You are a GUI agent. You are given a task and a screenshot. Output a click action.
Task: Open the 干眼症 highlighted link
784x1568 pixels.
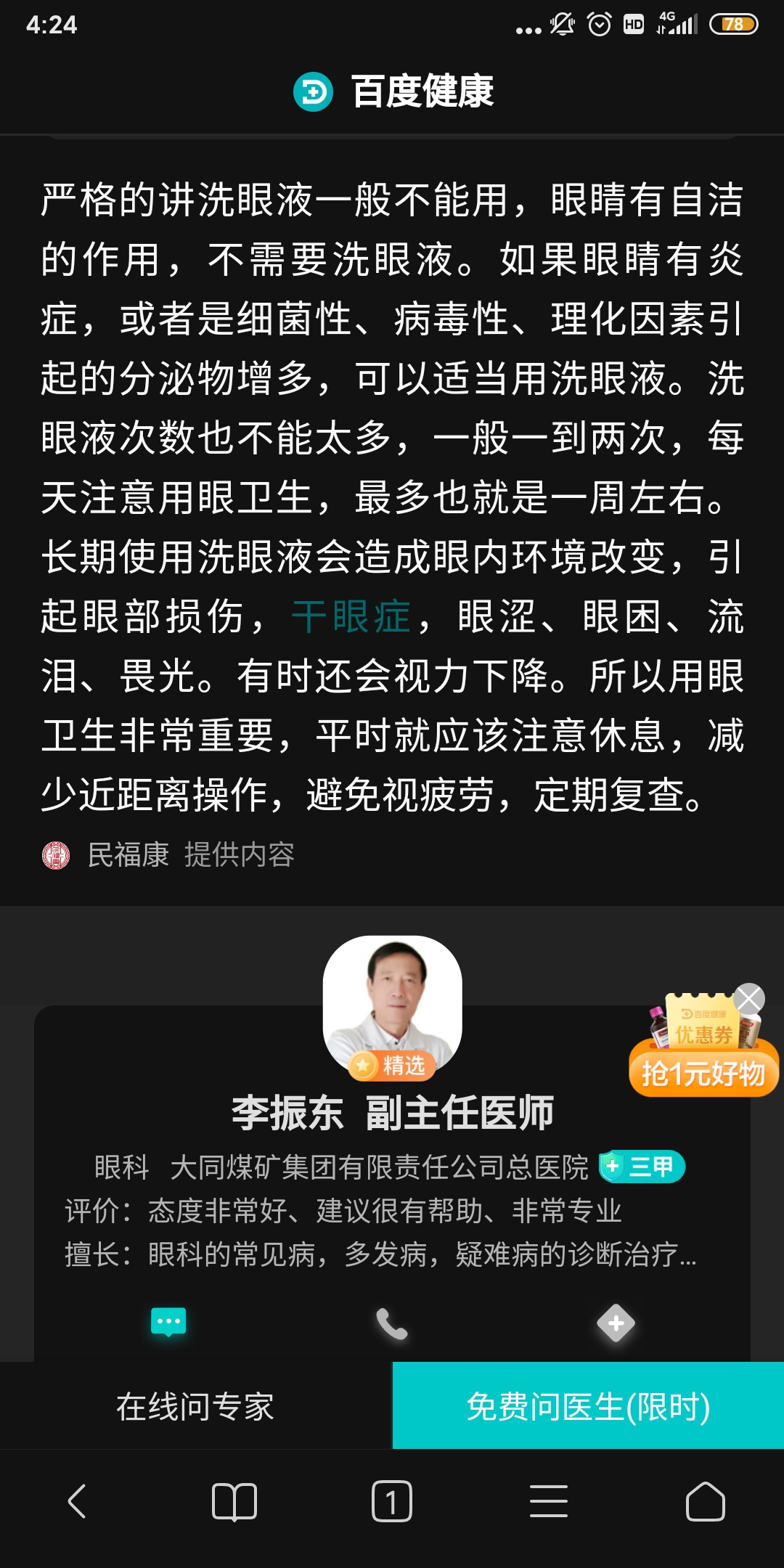pyautogui.click(x=351, y=617)
